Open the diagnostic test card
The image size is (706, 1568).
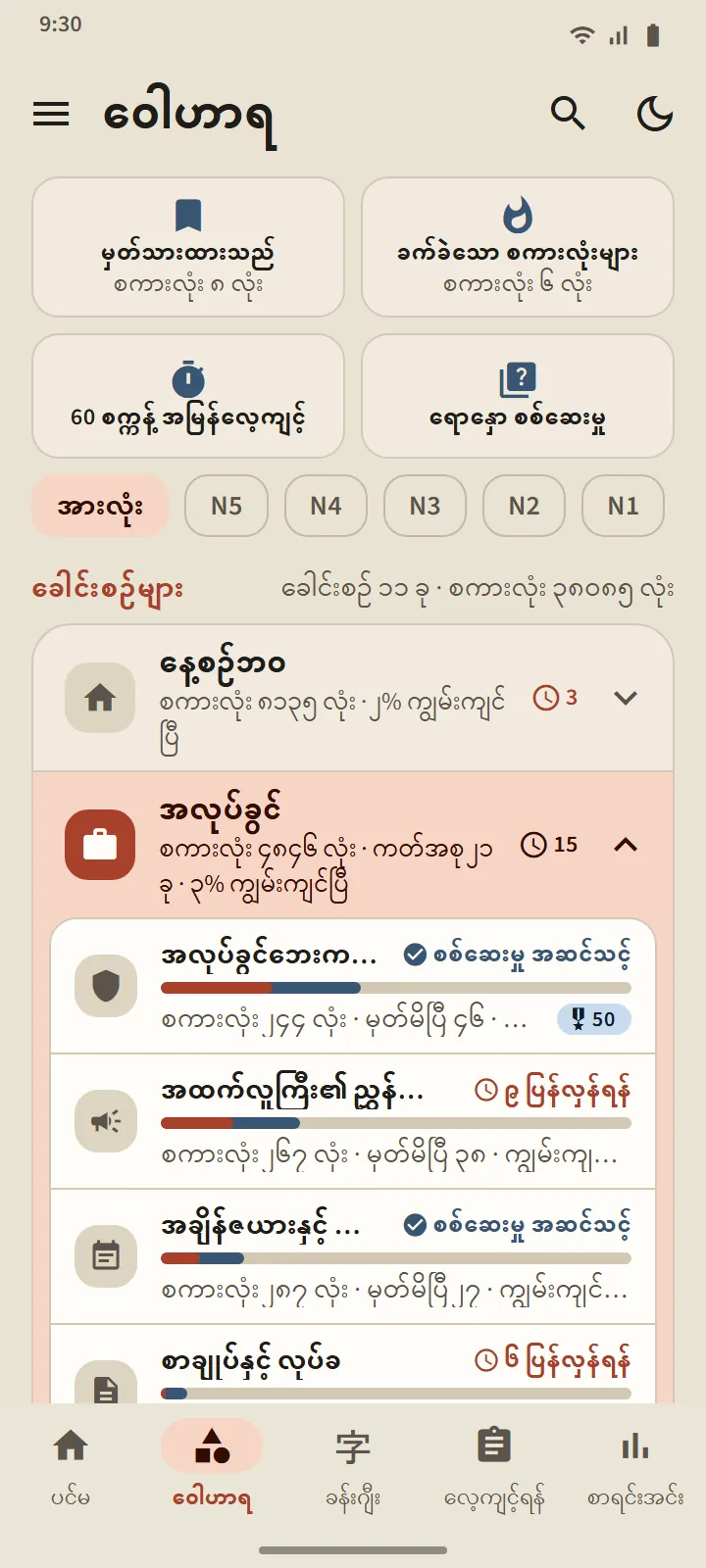(x=518, y=396)
